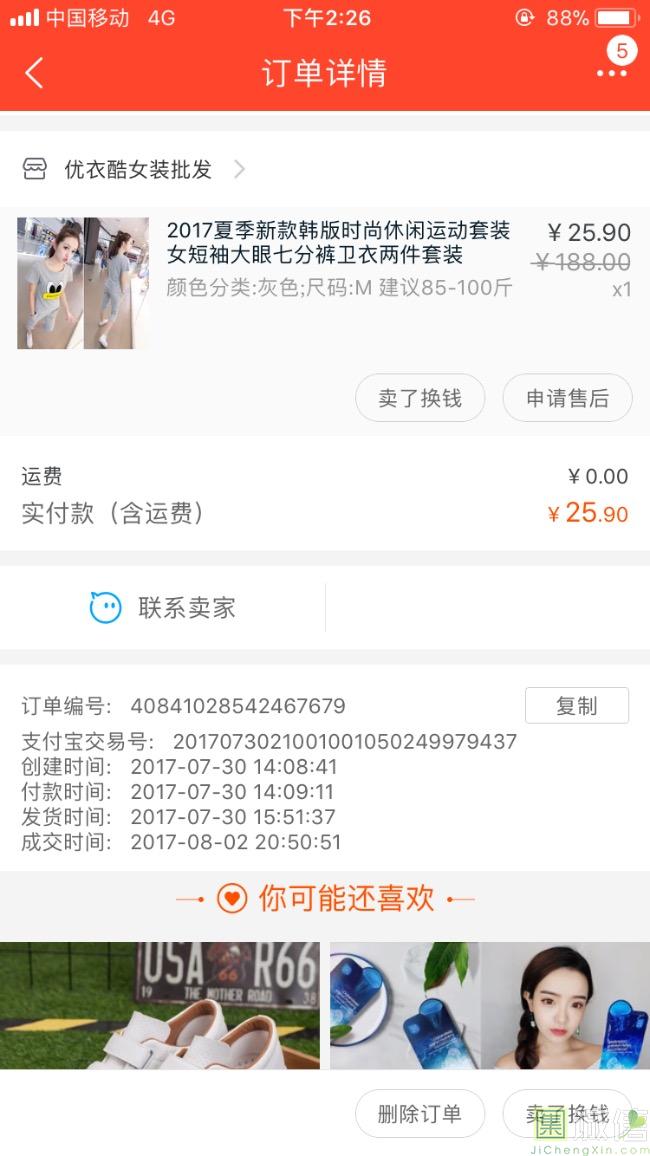The height and width of the screenshot is (1156, 650).
Task: Tap the bottom bar 卖了换钱 button
Action: pos(567,1114)
